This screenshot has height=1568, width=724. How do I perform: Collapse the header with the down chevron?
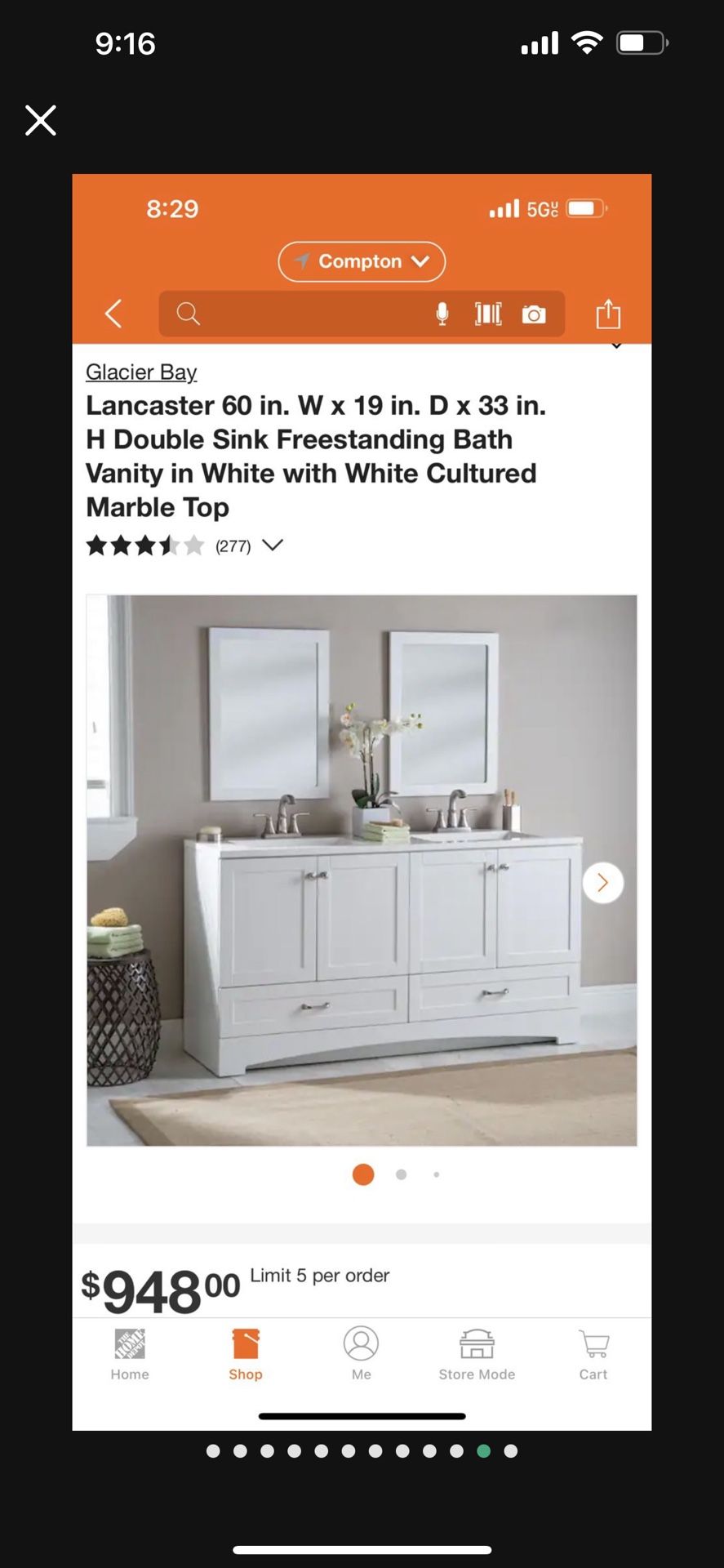coord(616,346)
